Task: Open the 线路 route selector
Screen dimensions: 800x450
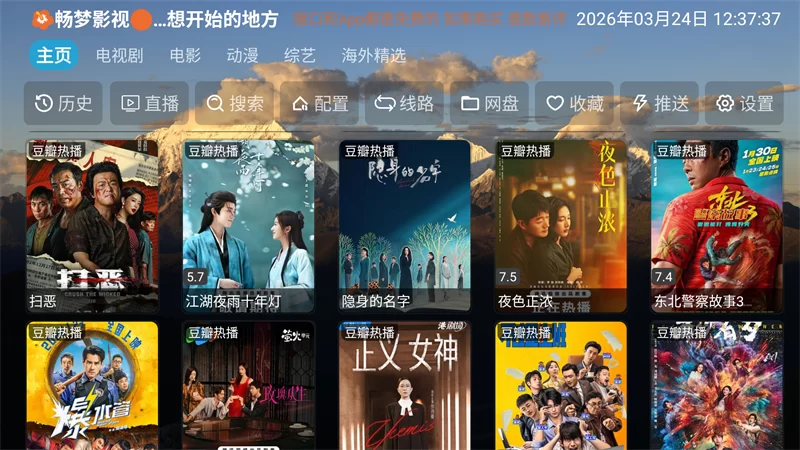Action: point(405,103)
